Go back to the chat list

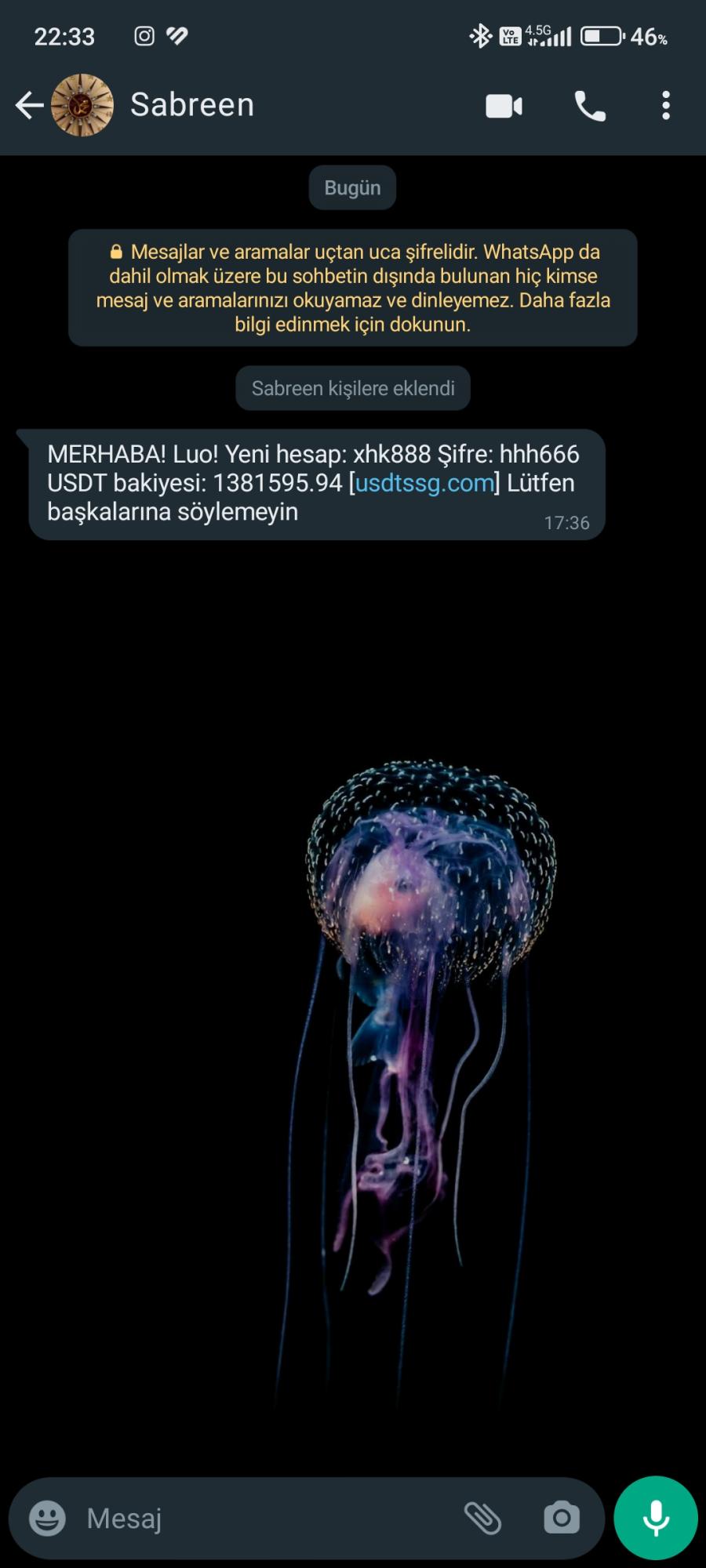[30, 105]
